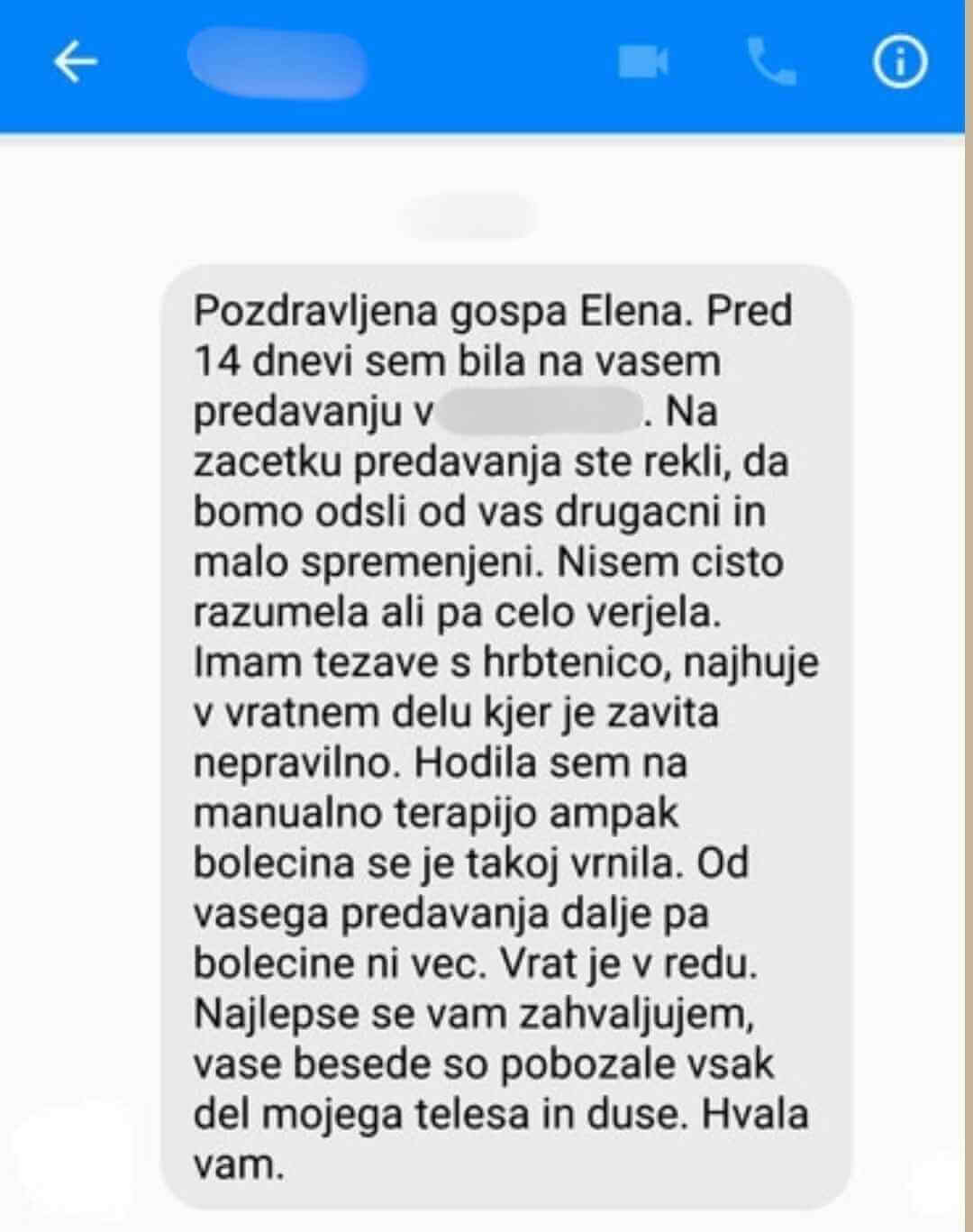The width and height of the screenshot is (973, 1232).
Task: Start a voice call
Action: click(772, 62)
